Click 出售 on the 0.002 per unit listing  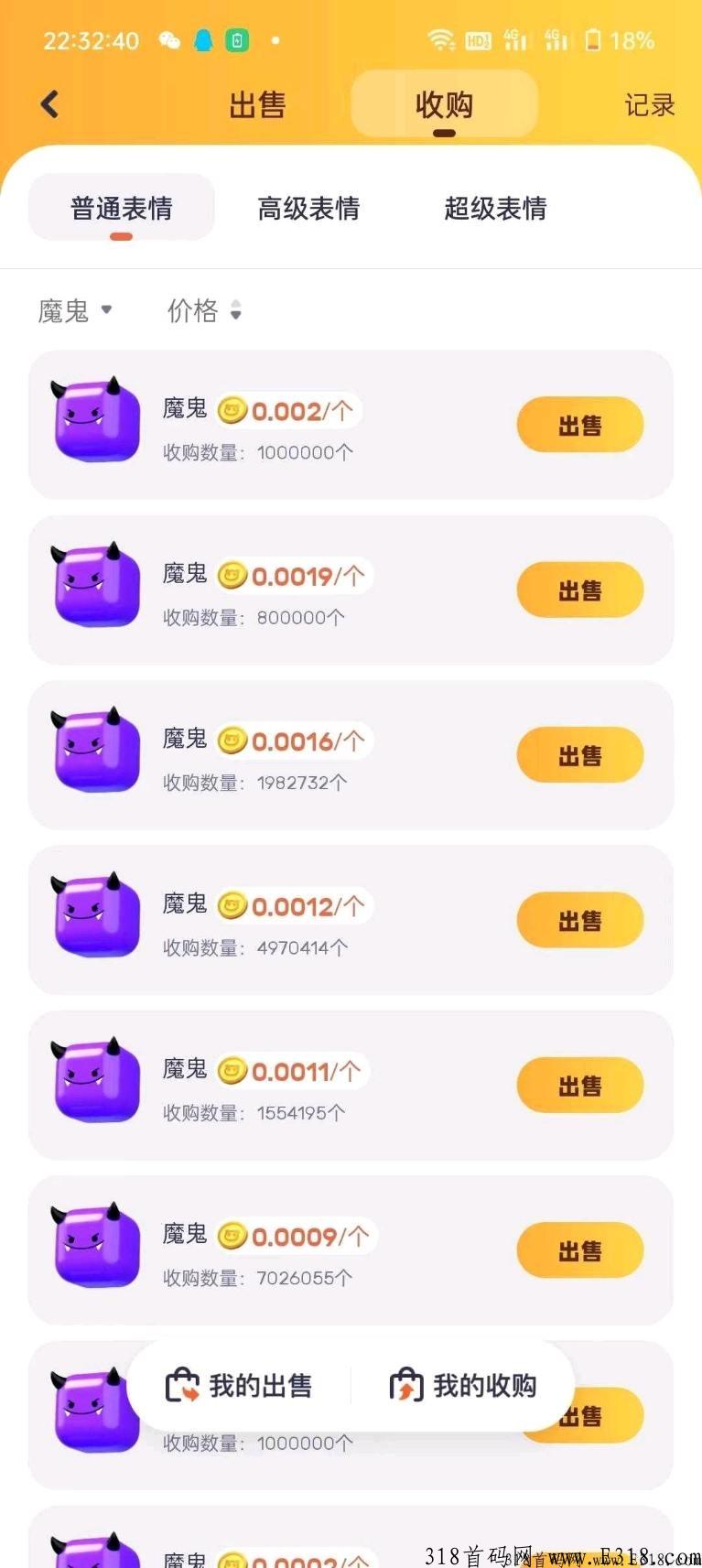(579, 424)
